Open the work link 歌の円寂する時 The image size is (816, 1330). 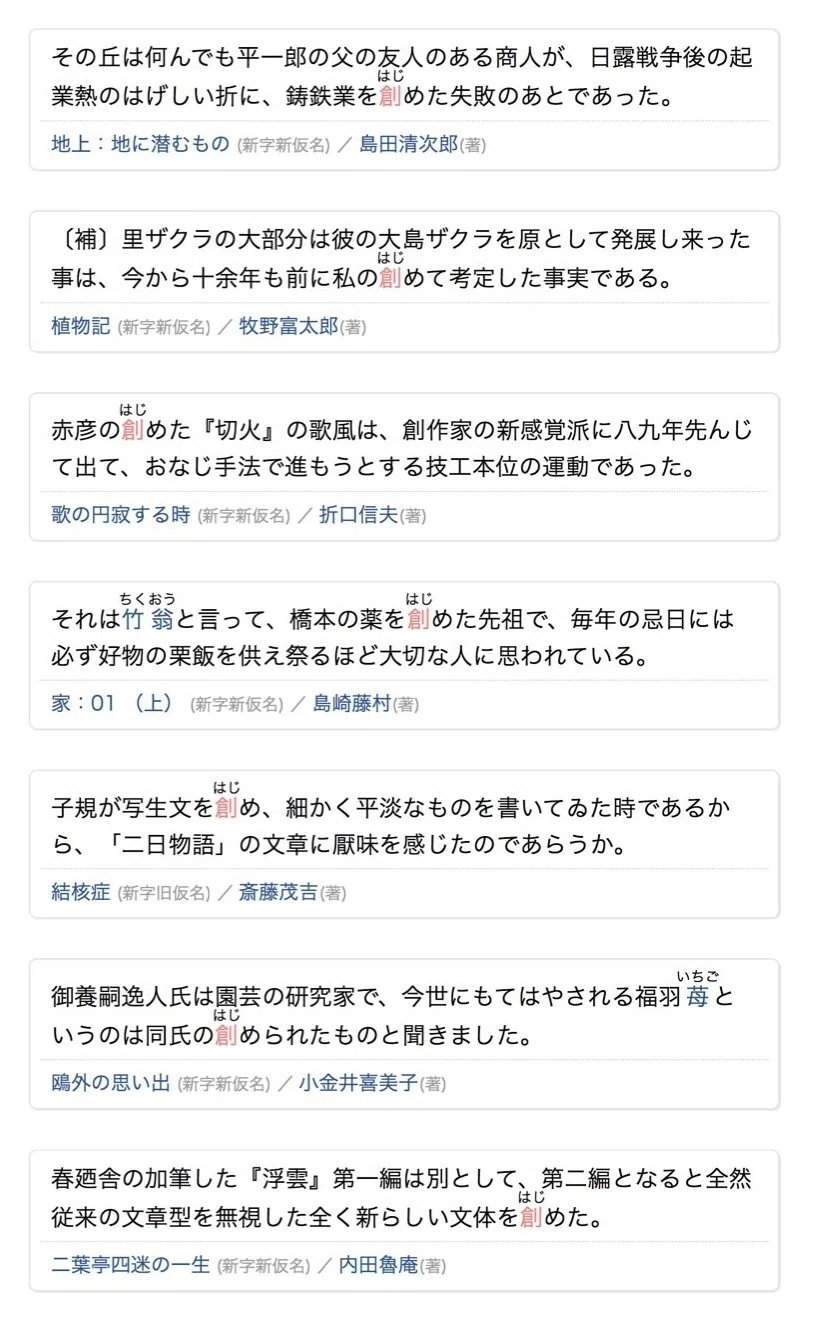121,515
